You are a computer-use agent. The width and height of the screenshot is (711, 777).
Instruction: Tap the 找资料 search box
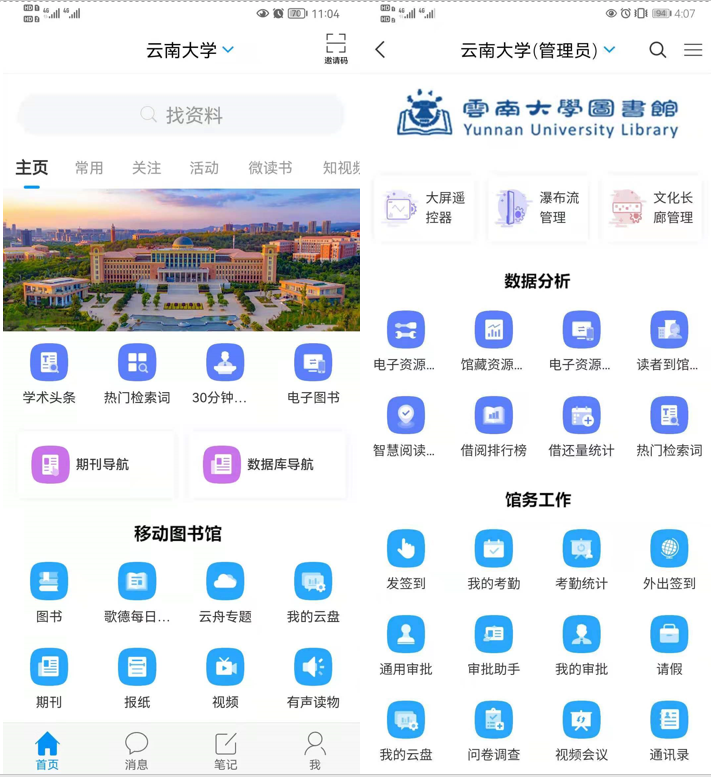pyautogui.click(x=181, y=115)
